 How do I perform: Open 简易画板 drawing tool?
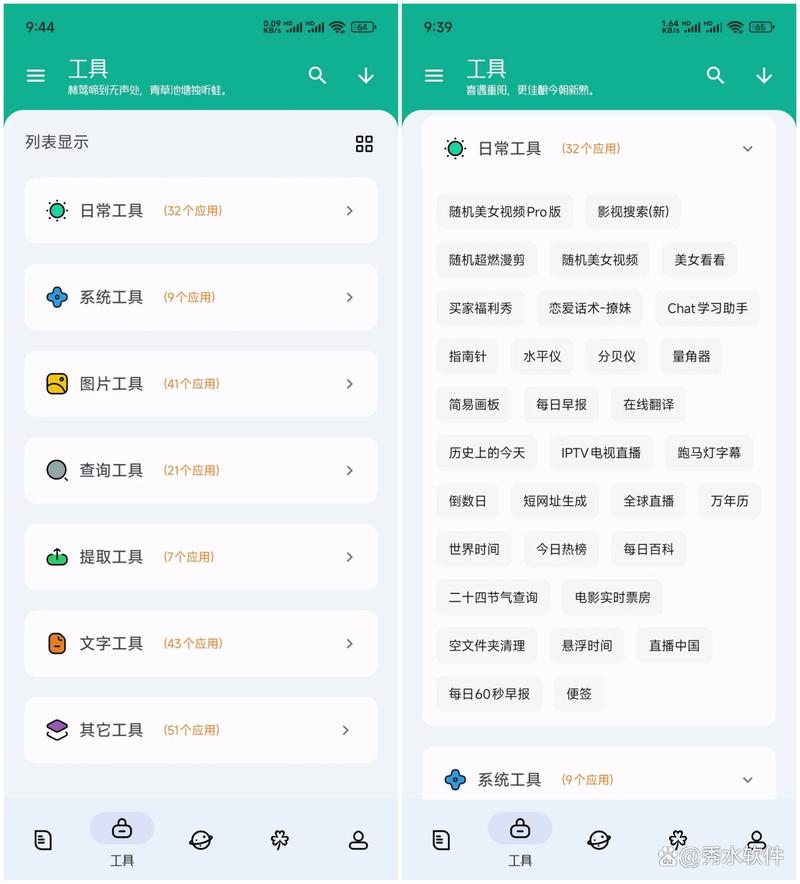pos(473,404)
